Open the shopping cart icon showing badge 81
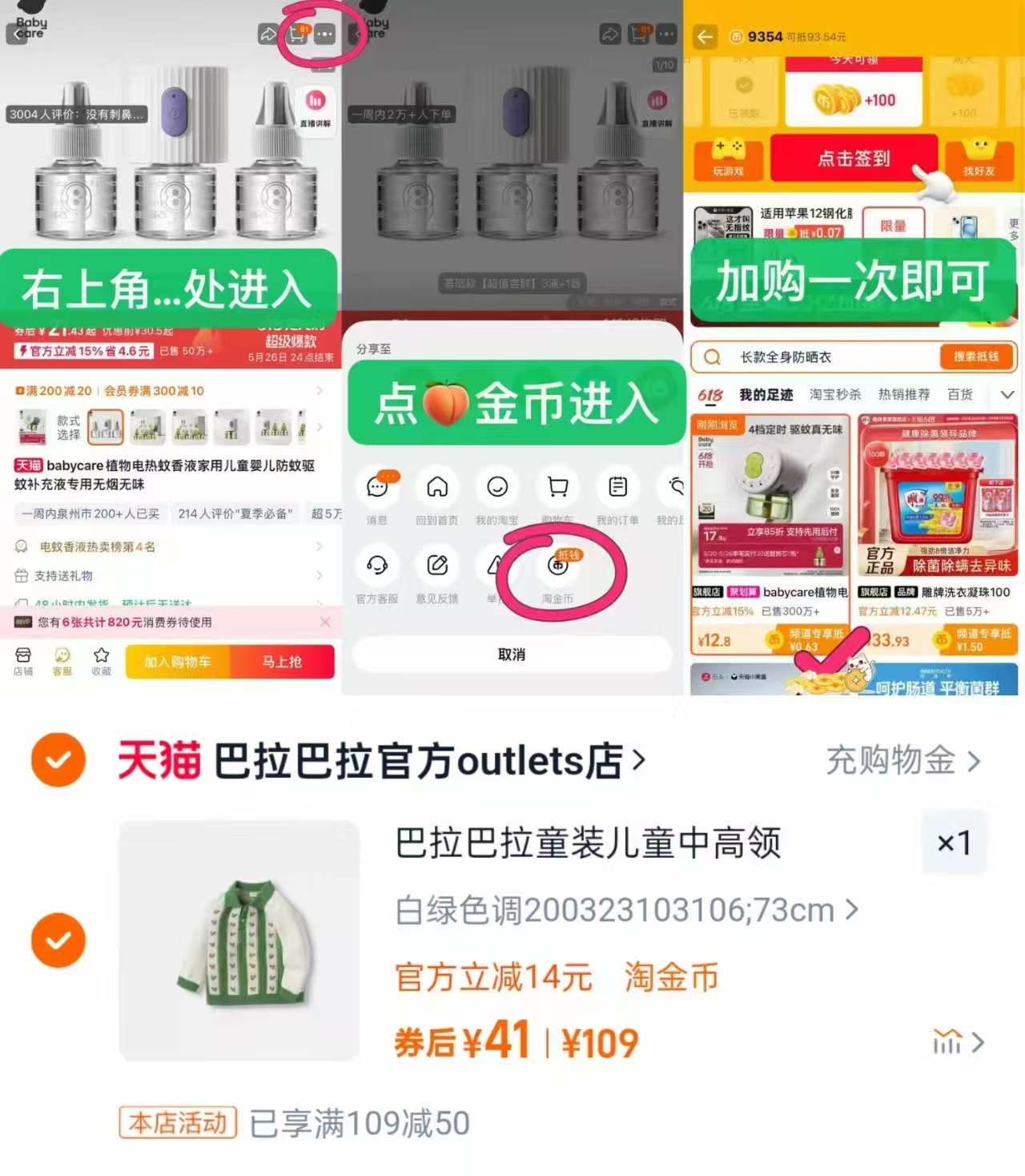Screen dimensions: 1025x1176 (297, 35)
